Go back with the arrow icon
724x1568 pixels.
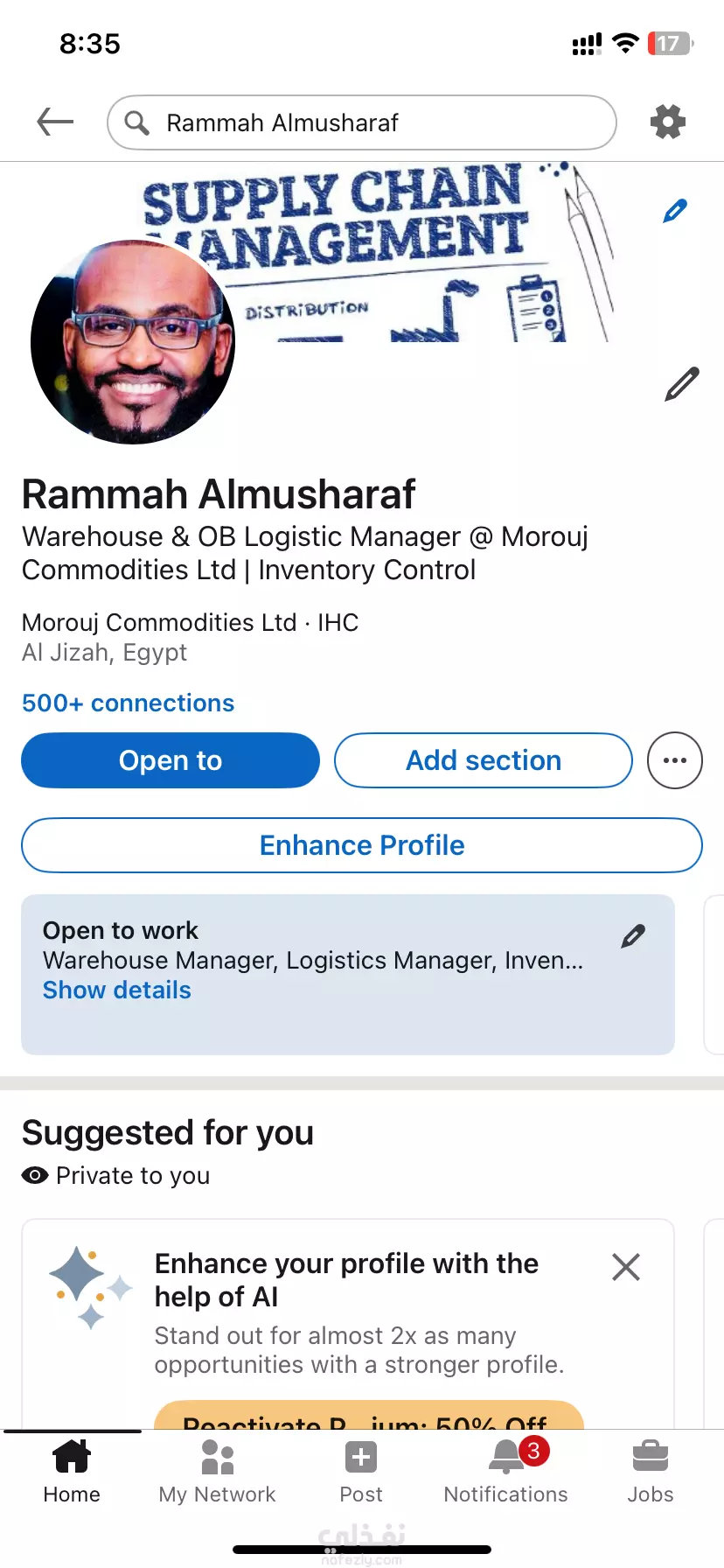55,122
